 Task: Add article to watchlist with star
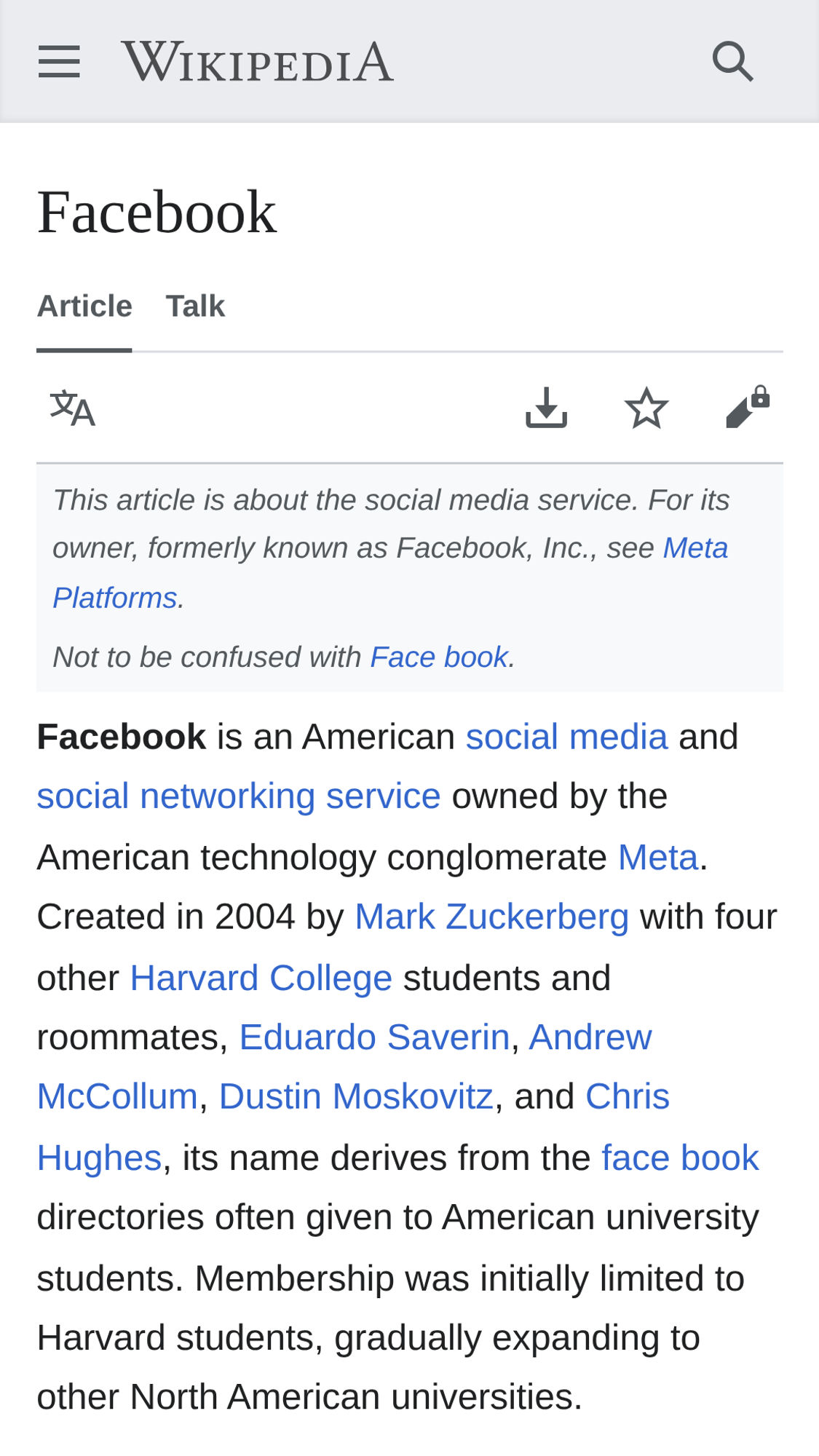coord(646,408)
